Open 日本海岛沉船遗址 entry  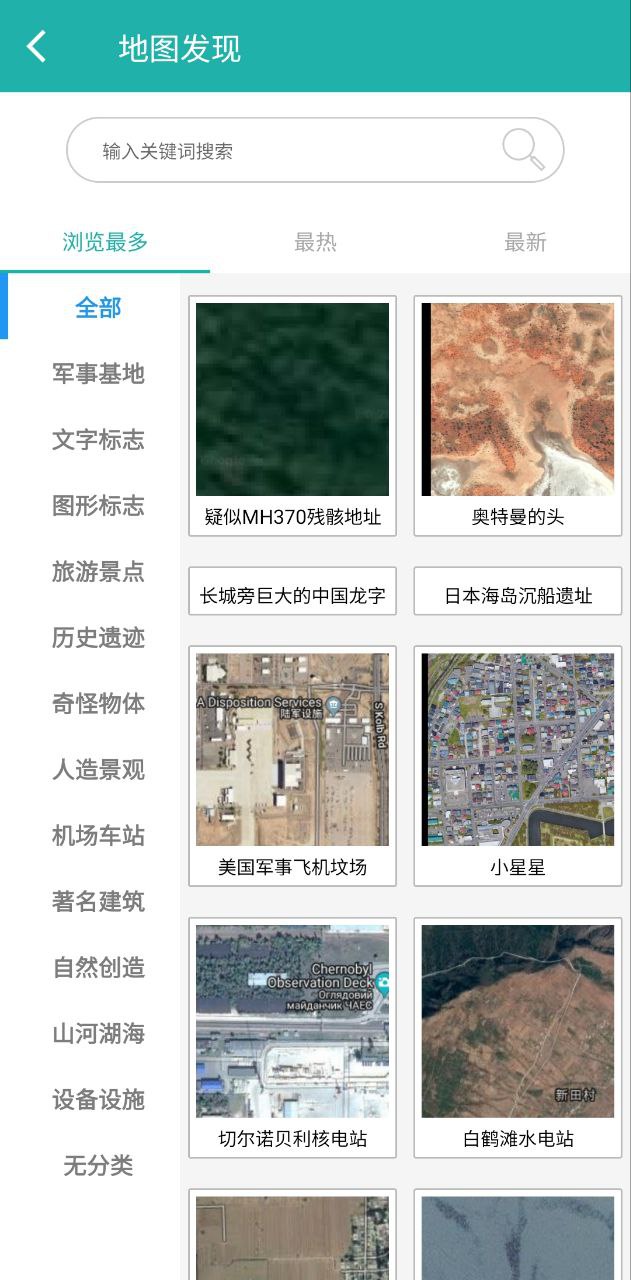pos(518,595)
